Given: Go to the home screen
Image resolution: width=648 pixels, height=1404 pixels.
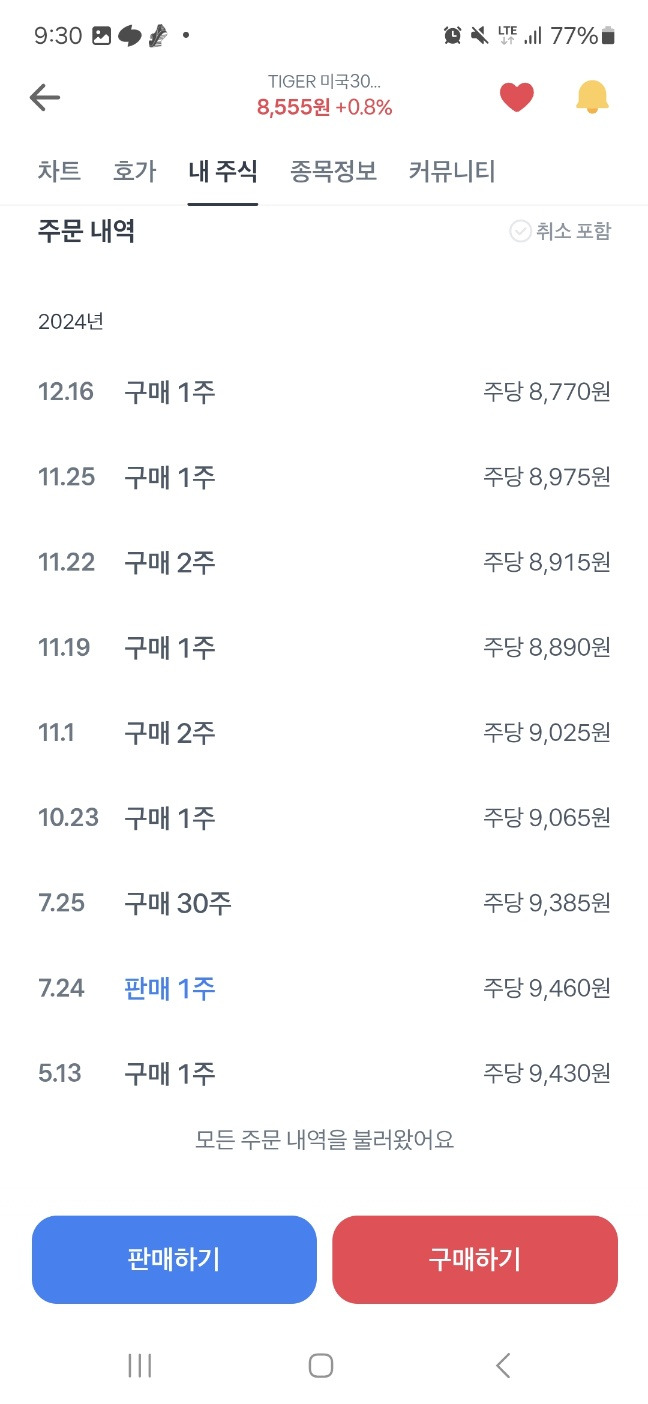Looking at the screenshot, I should tap(321, 1365).
